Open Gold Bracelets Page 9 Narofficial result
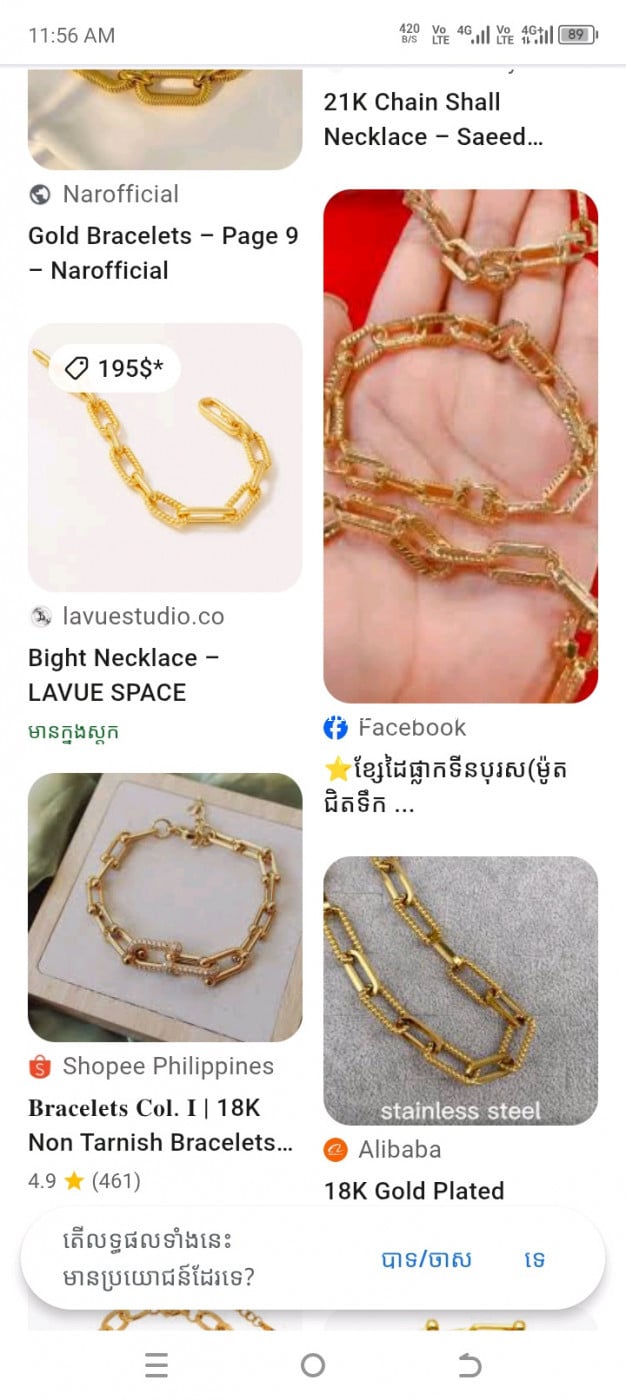 [x=163, y=252]
